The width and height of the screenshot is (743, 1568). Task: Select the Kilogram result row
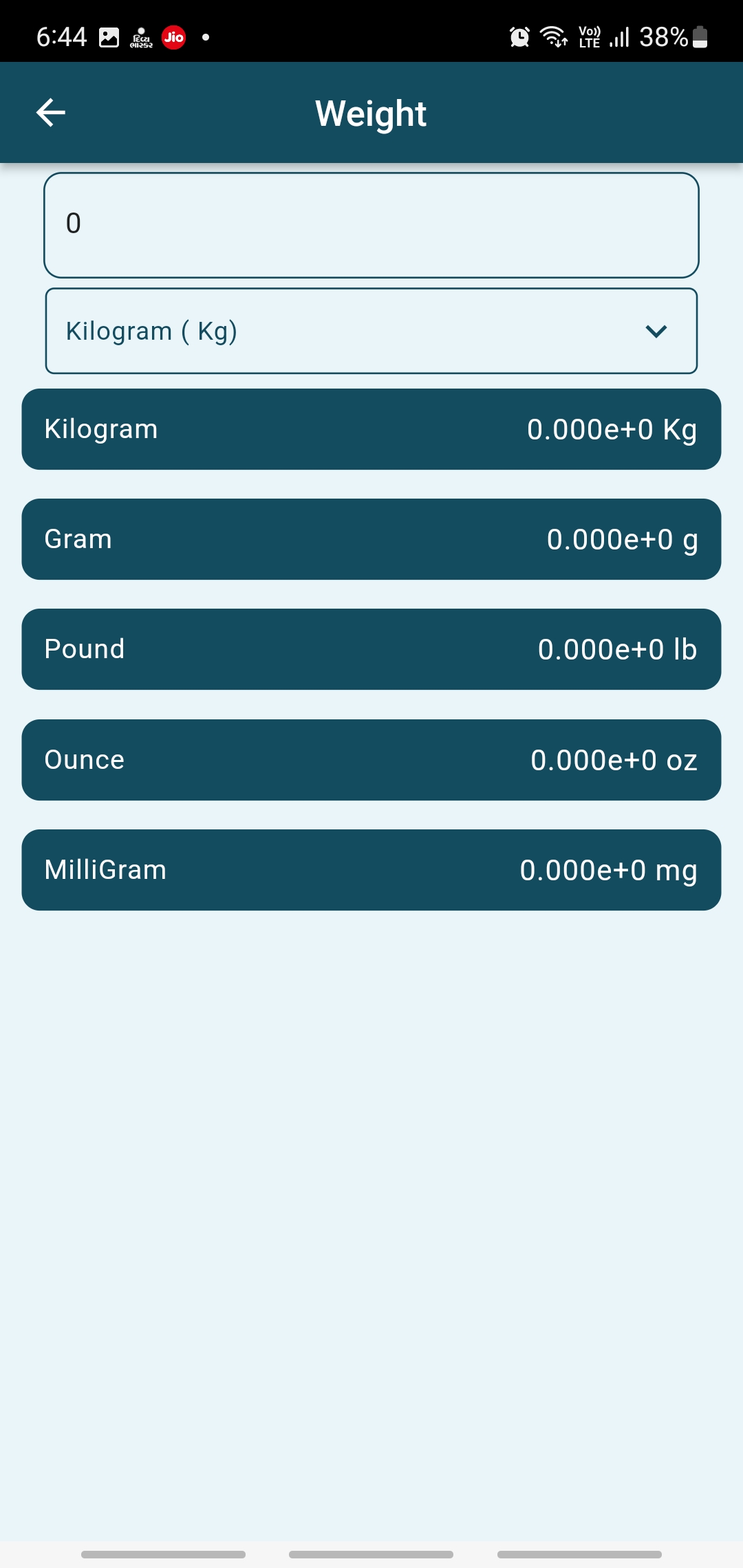371,428
